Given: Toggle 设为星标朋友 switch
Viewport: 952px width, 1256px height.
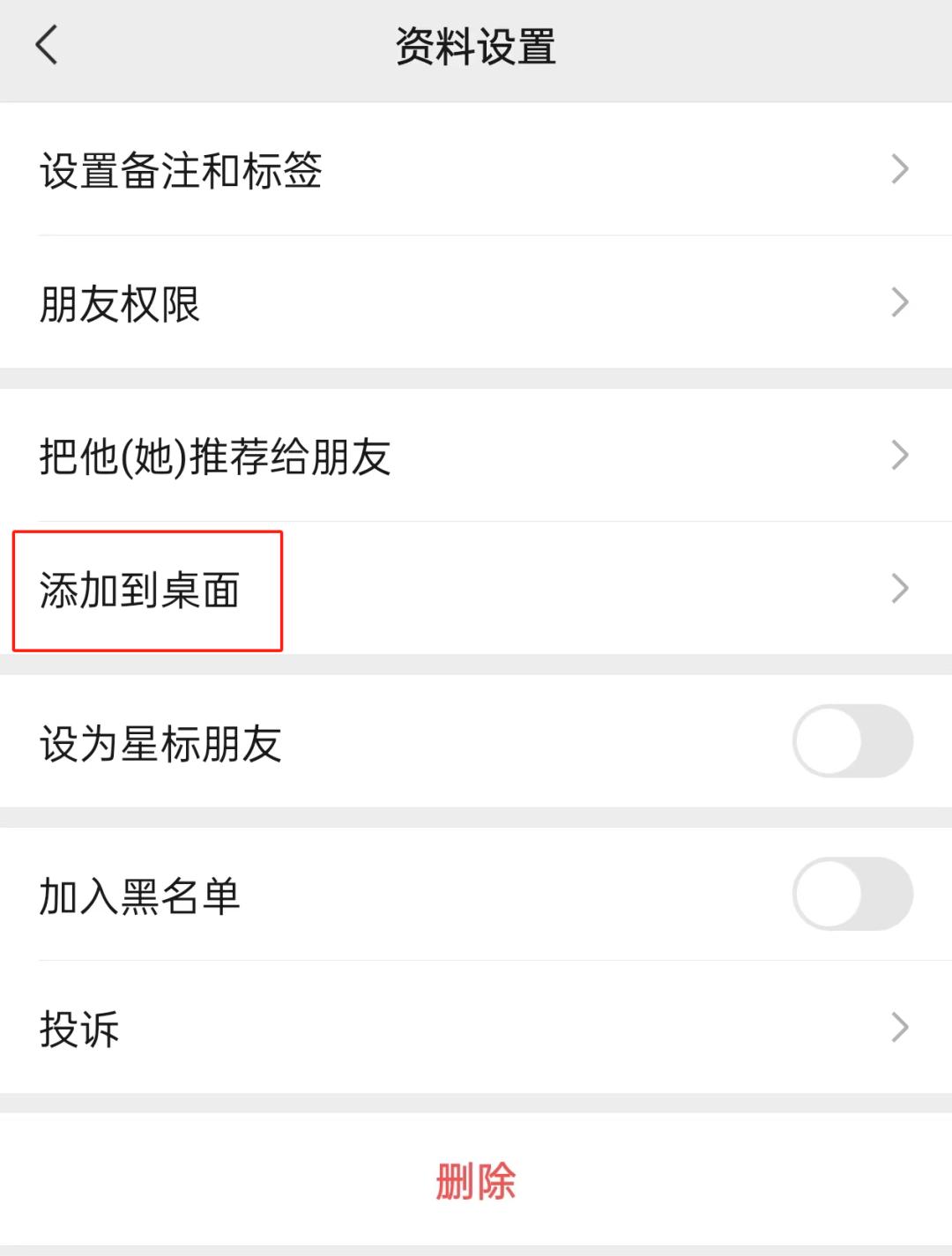Looking at the screenshot, I should (x=852, y=741).
